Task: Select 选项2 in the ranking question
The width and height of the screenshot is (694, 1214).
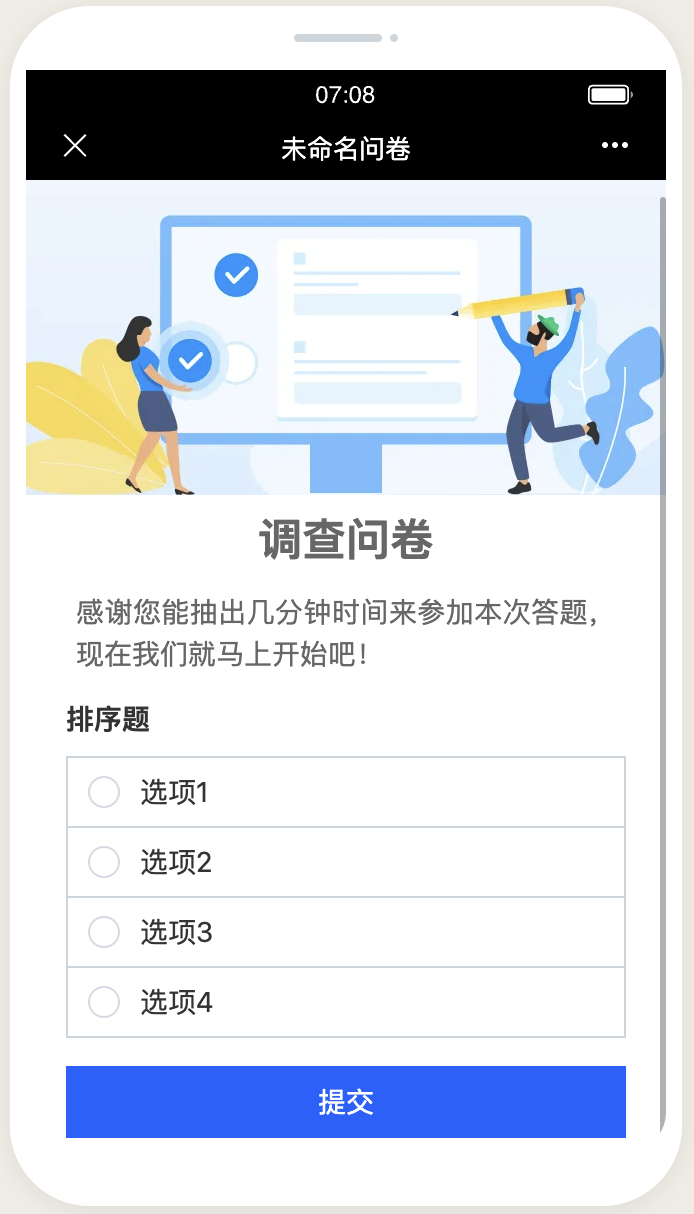Action: pyautogui.click(x=105, y=862)
